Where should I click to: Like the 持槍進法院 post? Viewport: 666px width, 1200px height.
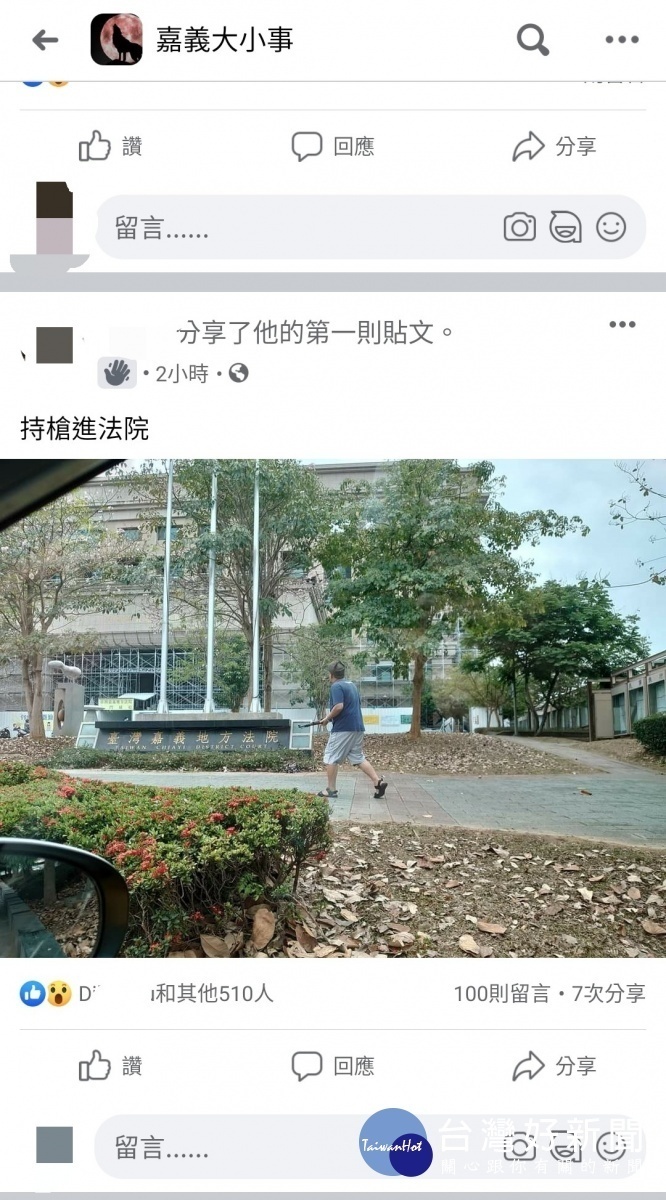pyautogui.click(x=111, y=1066)
